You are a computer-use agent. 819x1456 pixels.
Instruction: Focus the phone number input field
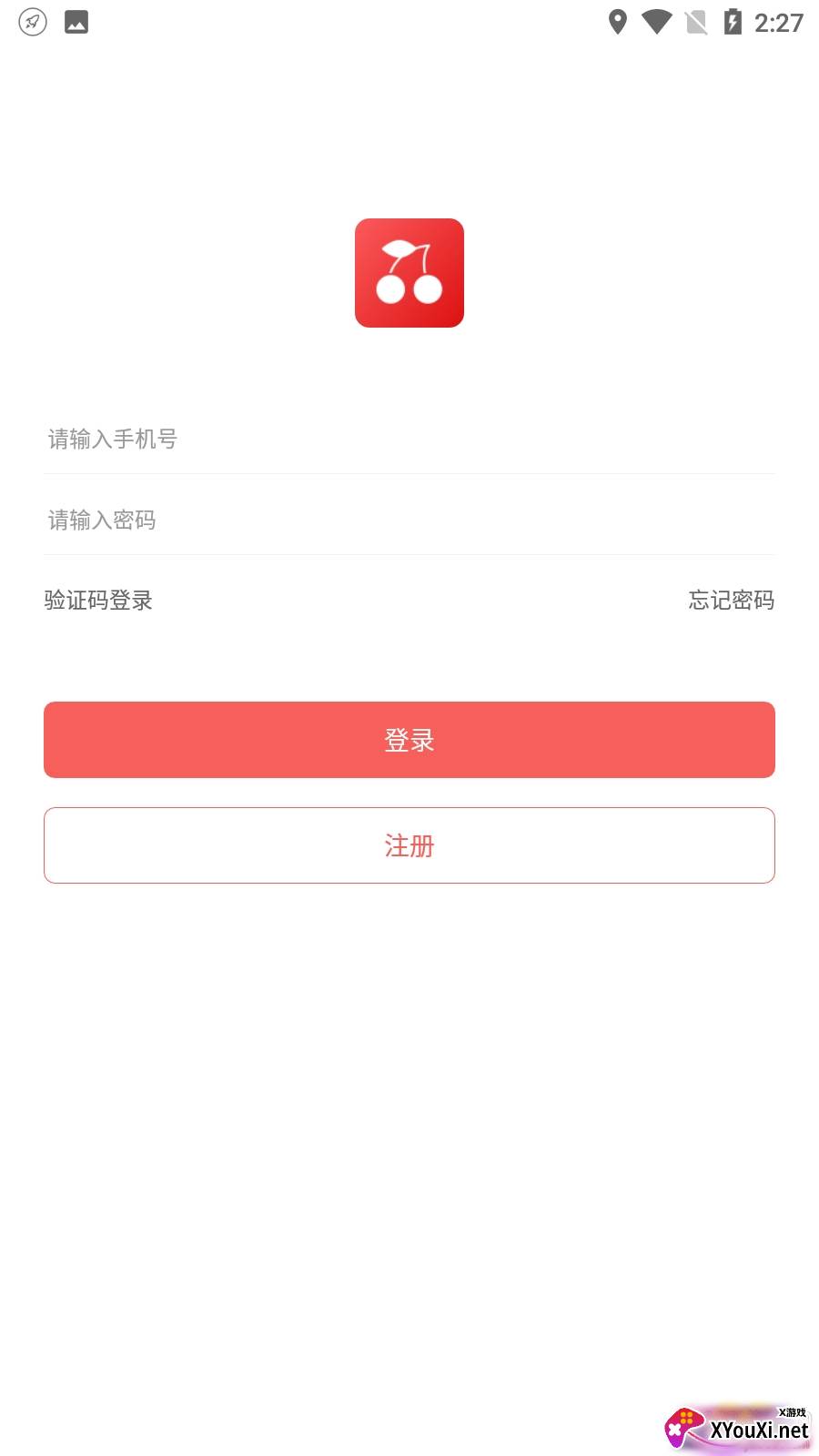[409, 440]
